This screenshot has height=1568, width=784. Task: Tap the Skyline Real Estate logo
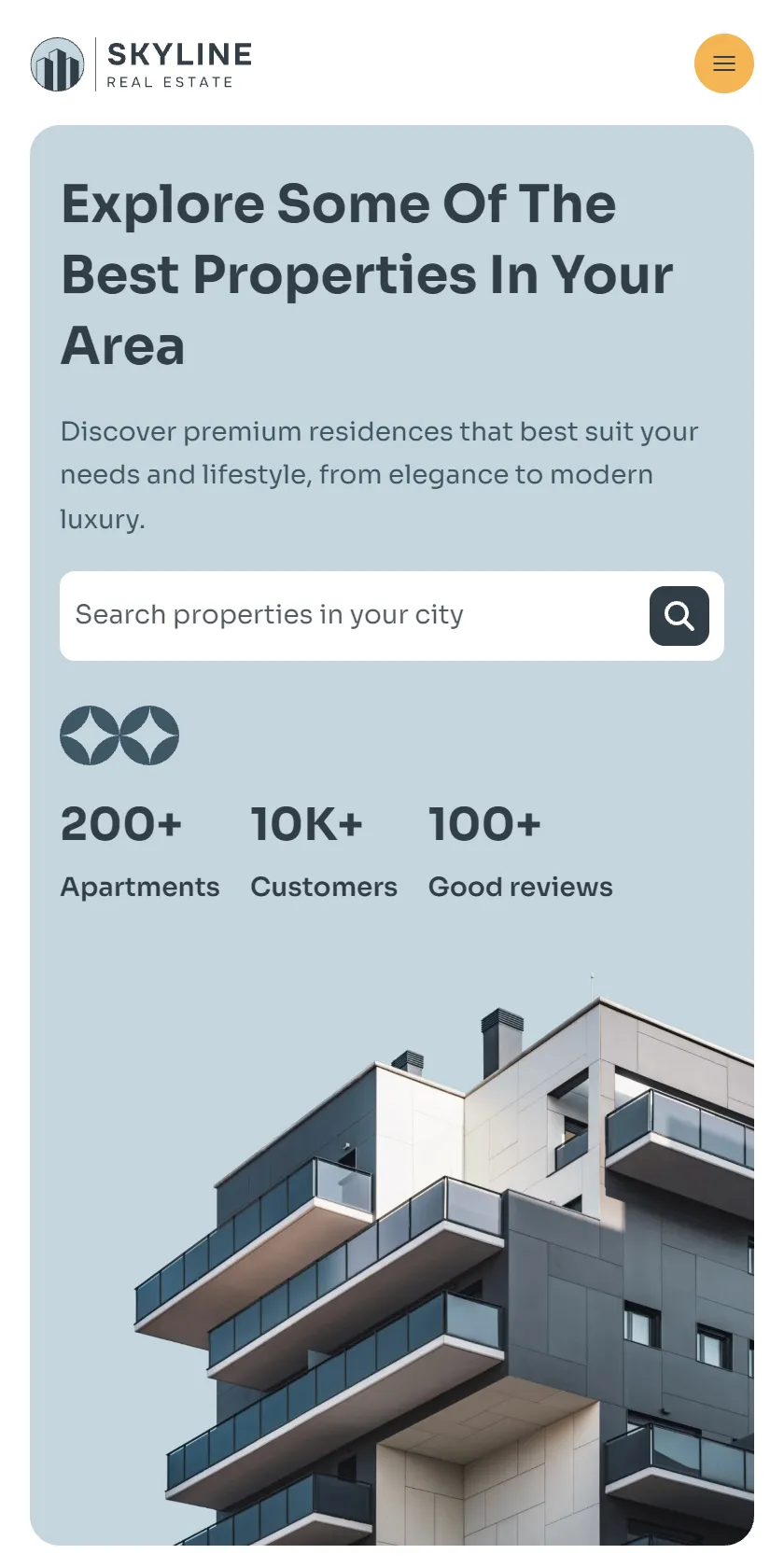pyautogui.click(x=141, y=64)
